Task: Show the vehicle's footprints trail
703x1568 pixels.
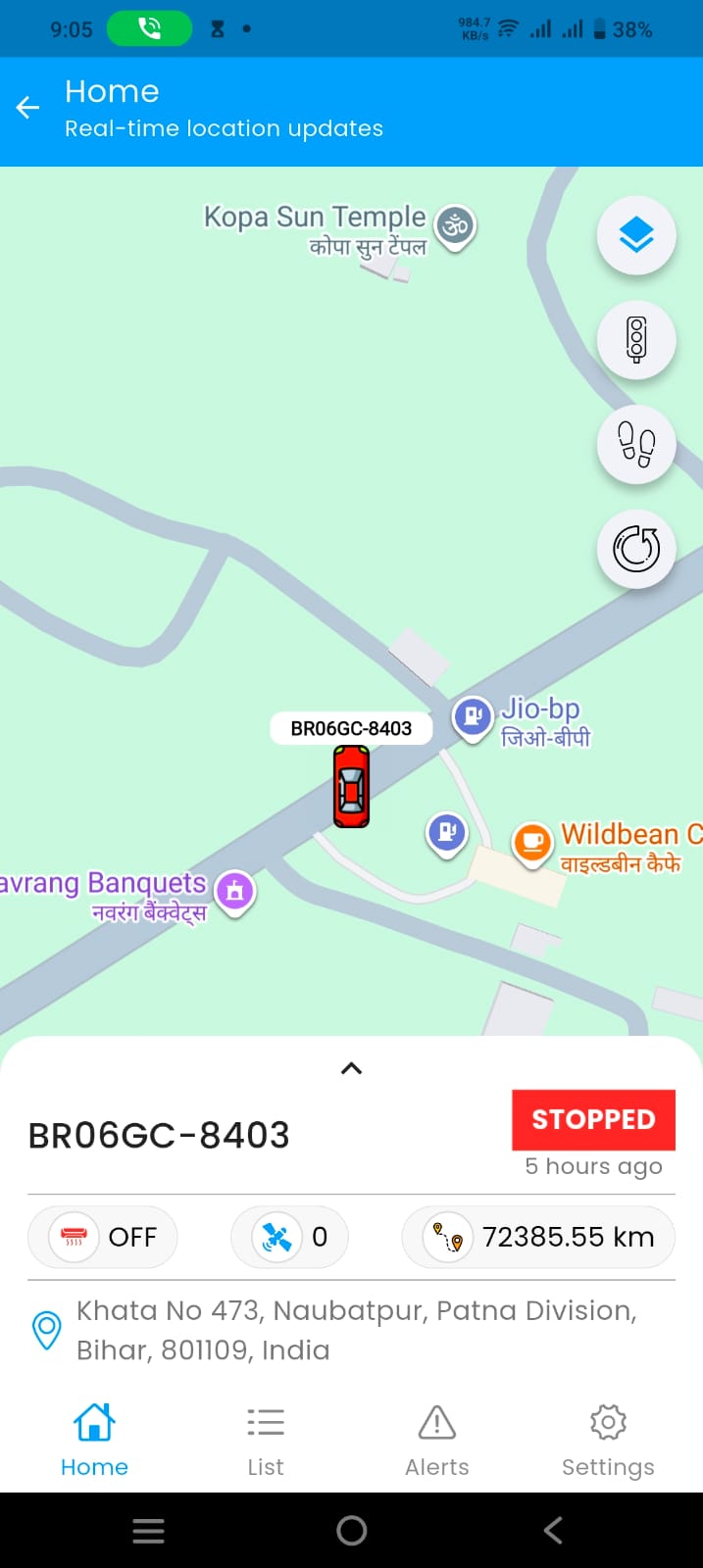Action: (x=636, y=445)
